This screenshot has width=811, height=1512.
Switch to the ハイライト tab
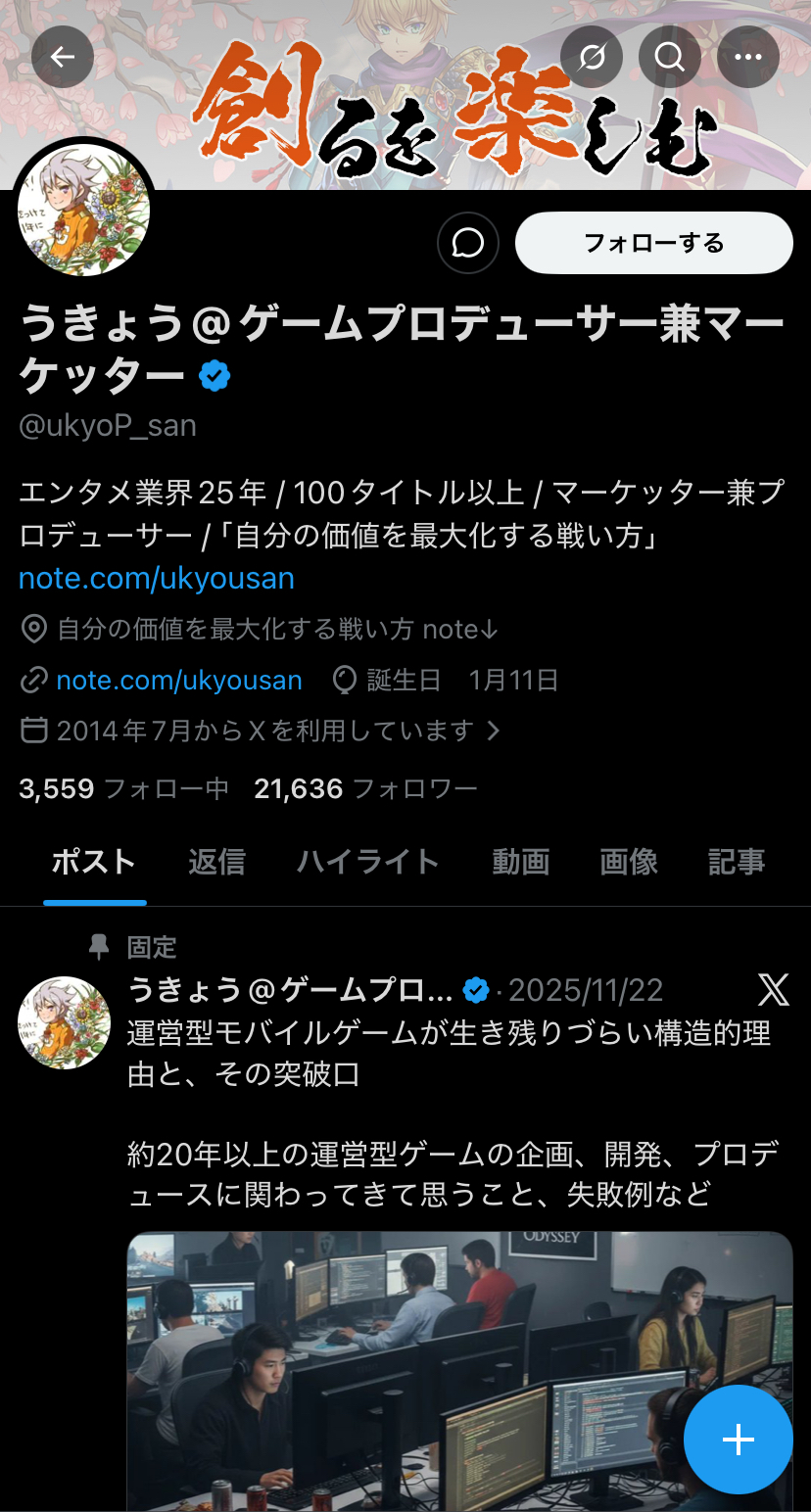(367, 862)
